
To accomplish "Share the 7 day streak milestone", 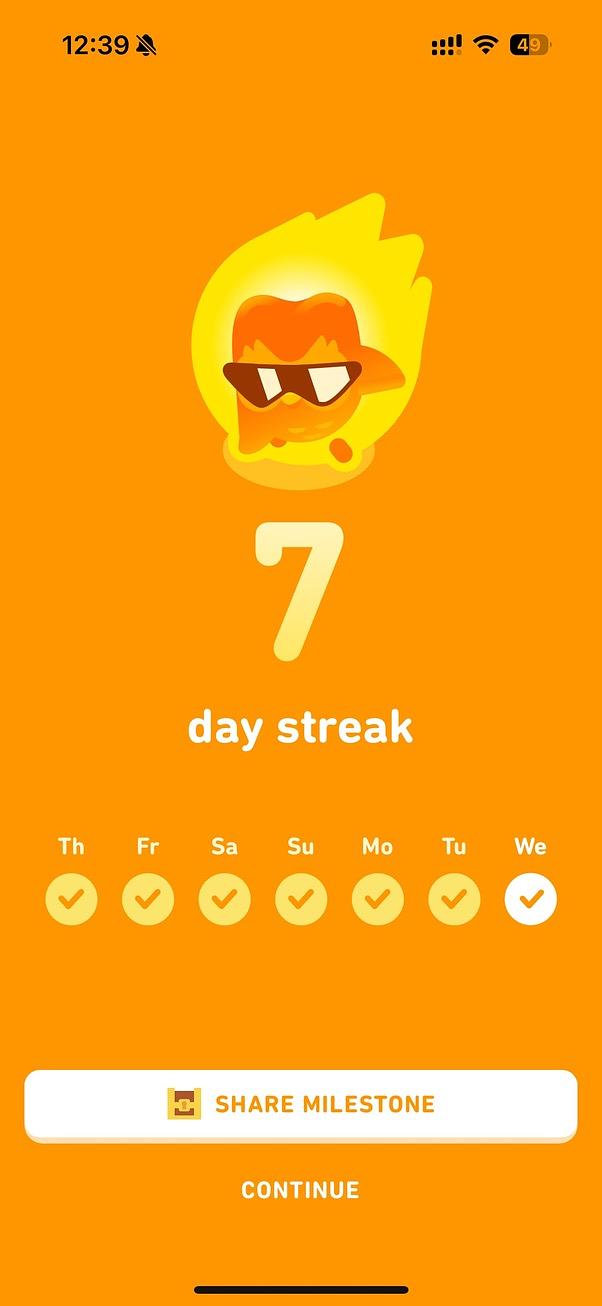I will [x=300, y=1104].
